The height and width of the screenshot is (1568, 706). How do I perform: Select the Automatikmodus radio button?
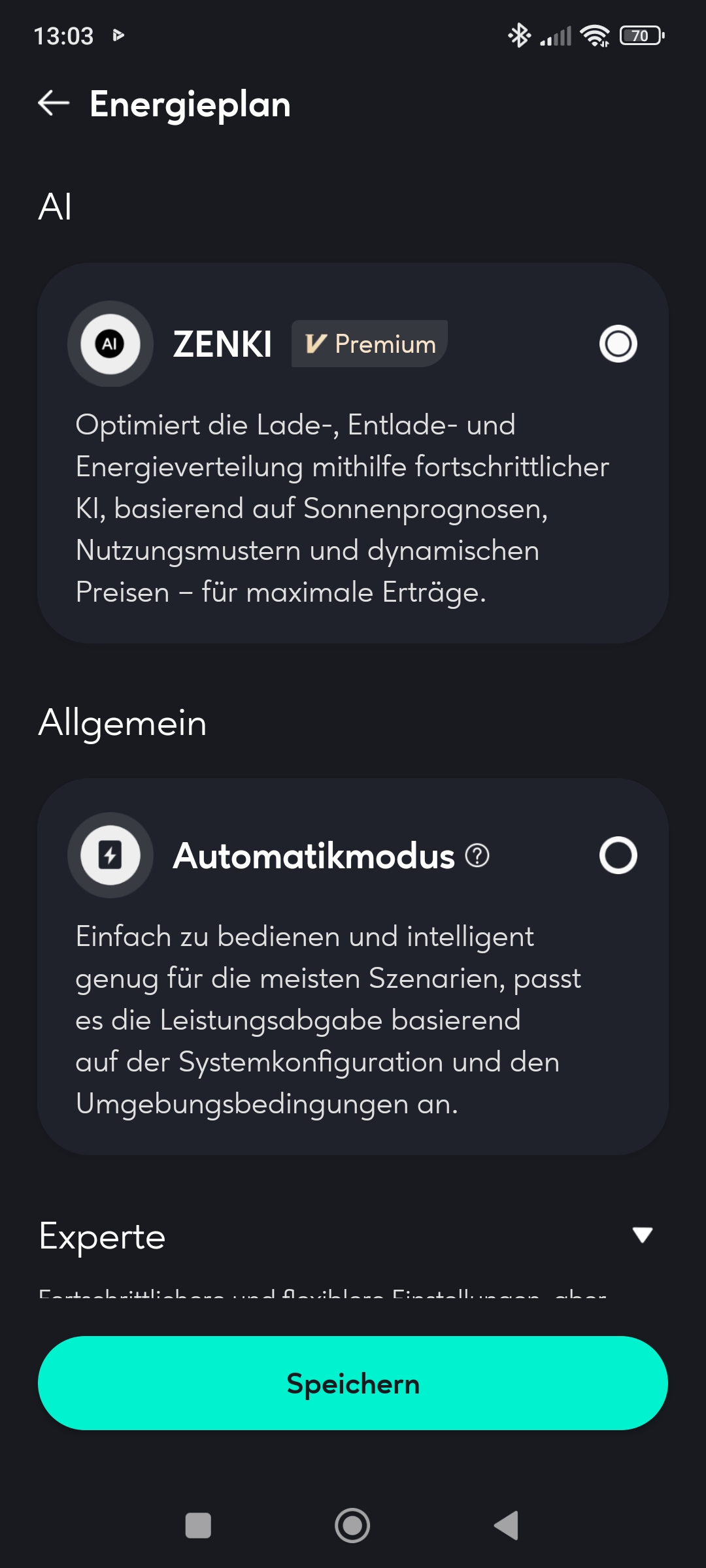click(x=618, y=855)
